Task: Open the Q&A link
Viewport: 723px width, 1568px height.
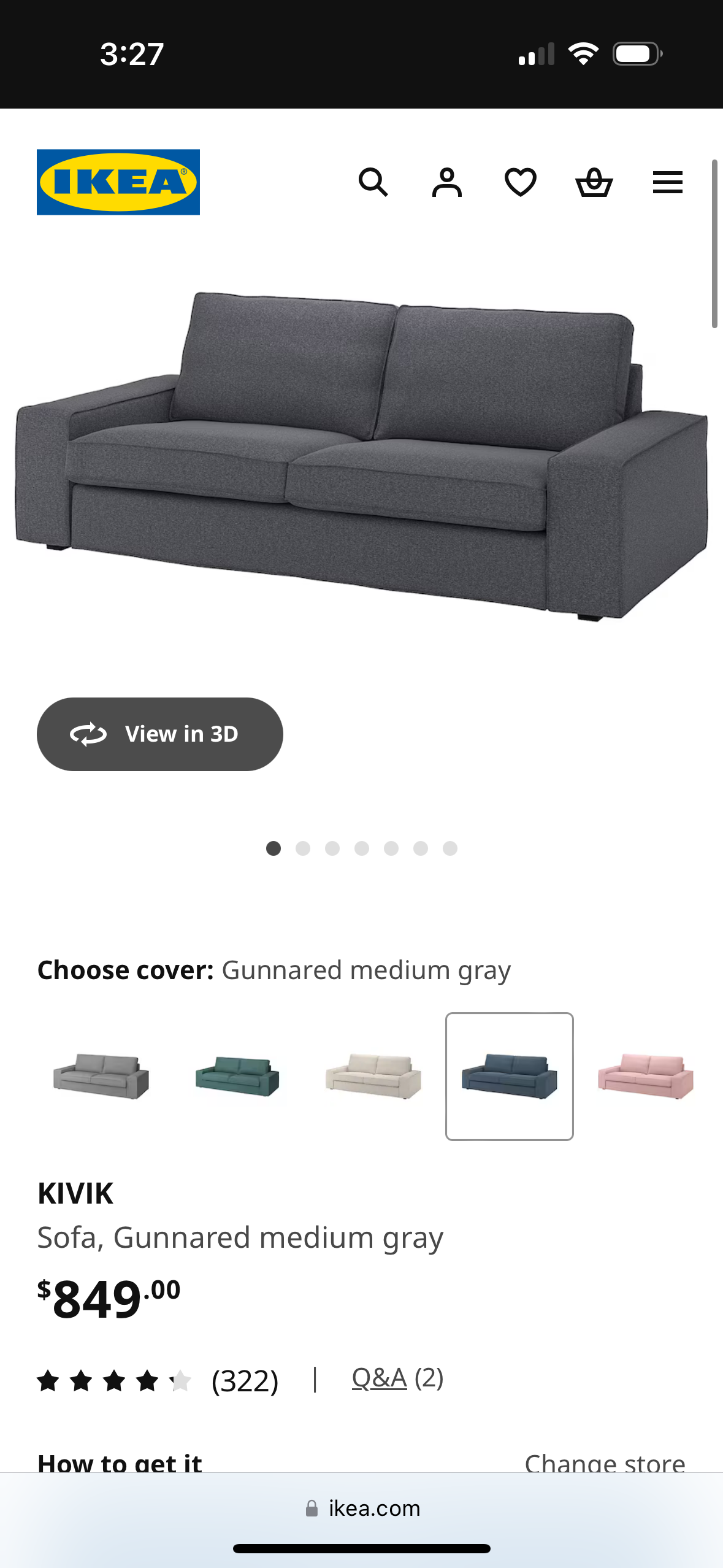Action: [380, 1378]
